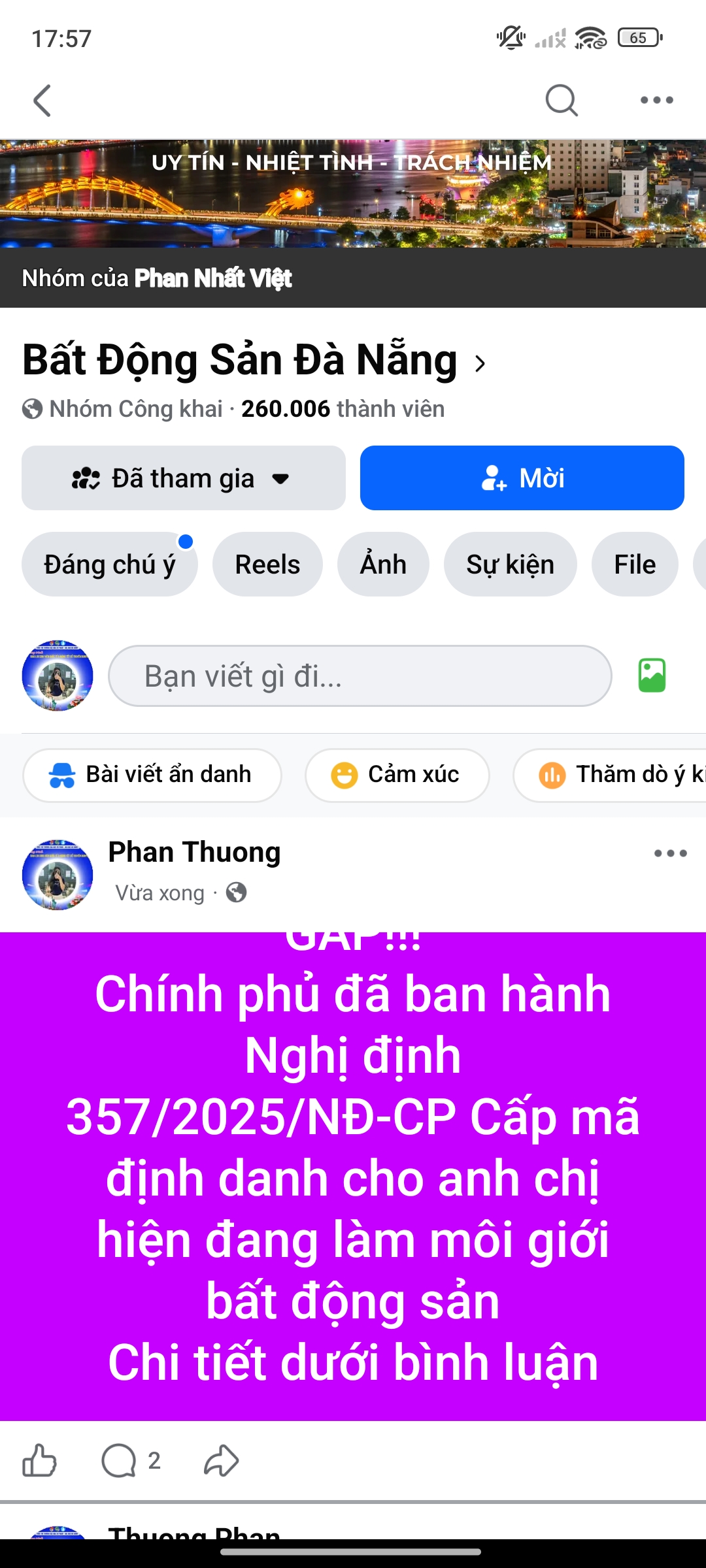
Task: Switch to the File tab
Action: coord(634,564)
